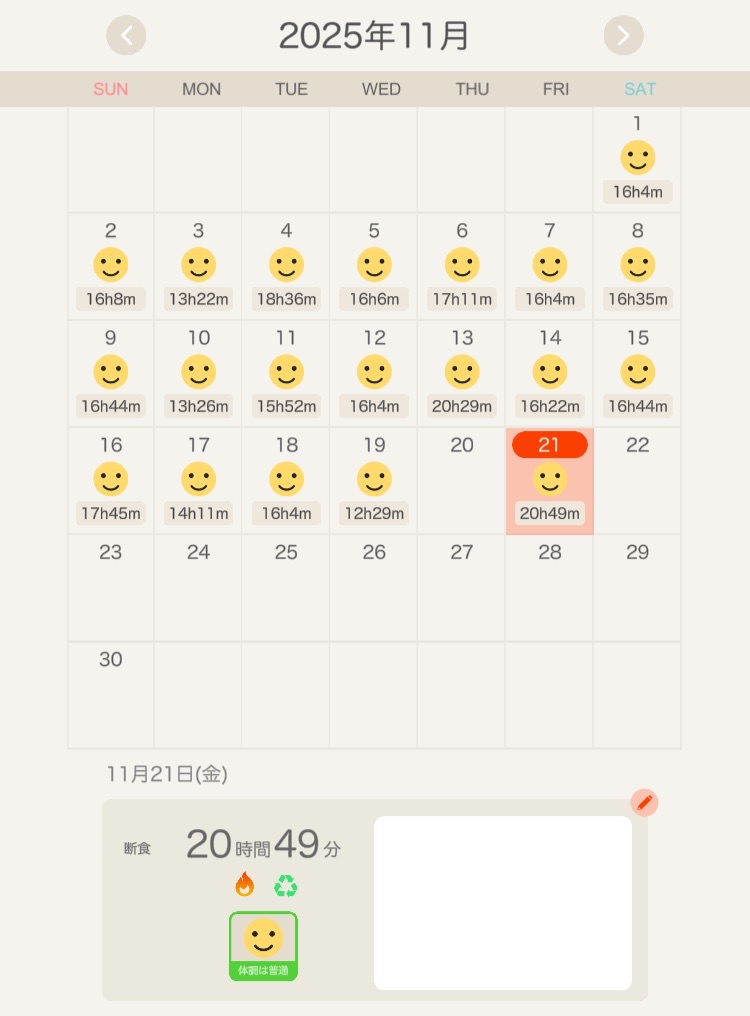The height and width of the screenshot is (1016, 750).
Task: Edit the November 21 fasting record
Action: pos(645,802)
